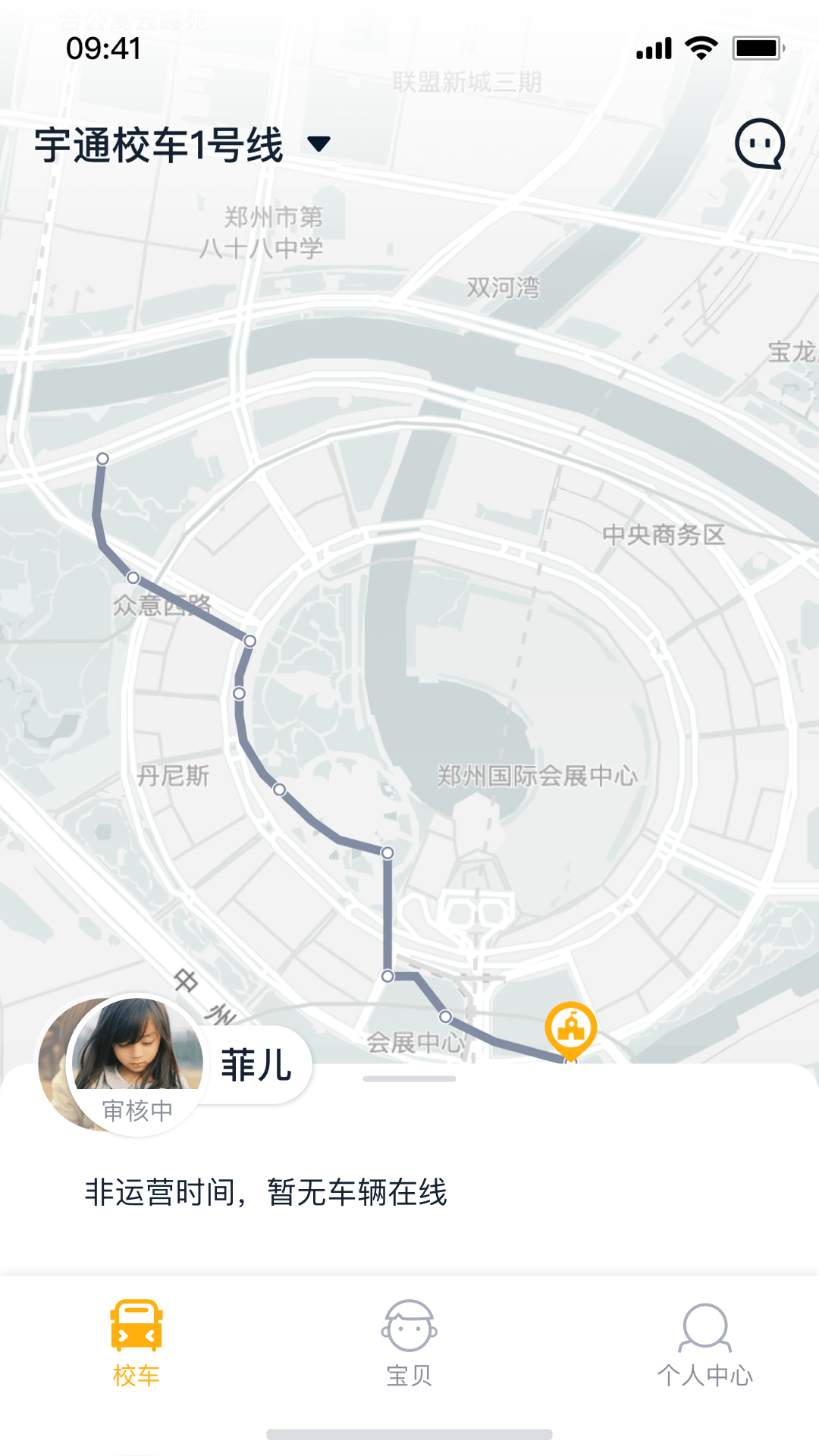Switch to the 校车 tab
819x1456 pixels.
point(136,1343)
